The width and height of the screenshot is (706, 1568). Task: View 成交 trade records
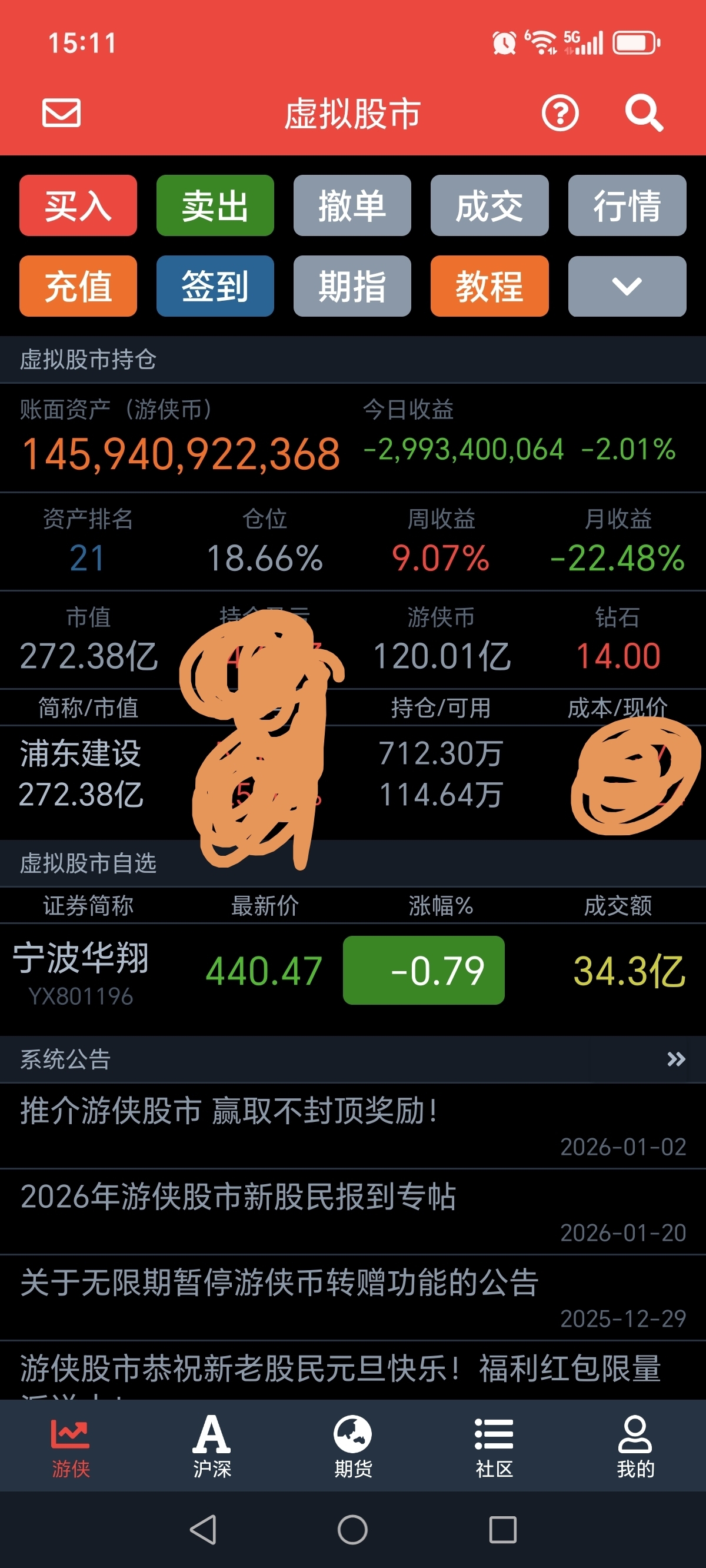(x=489, y=206)
